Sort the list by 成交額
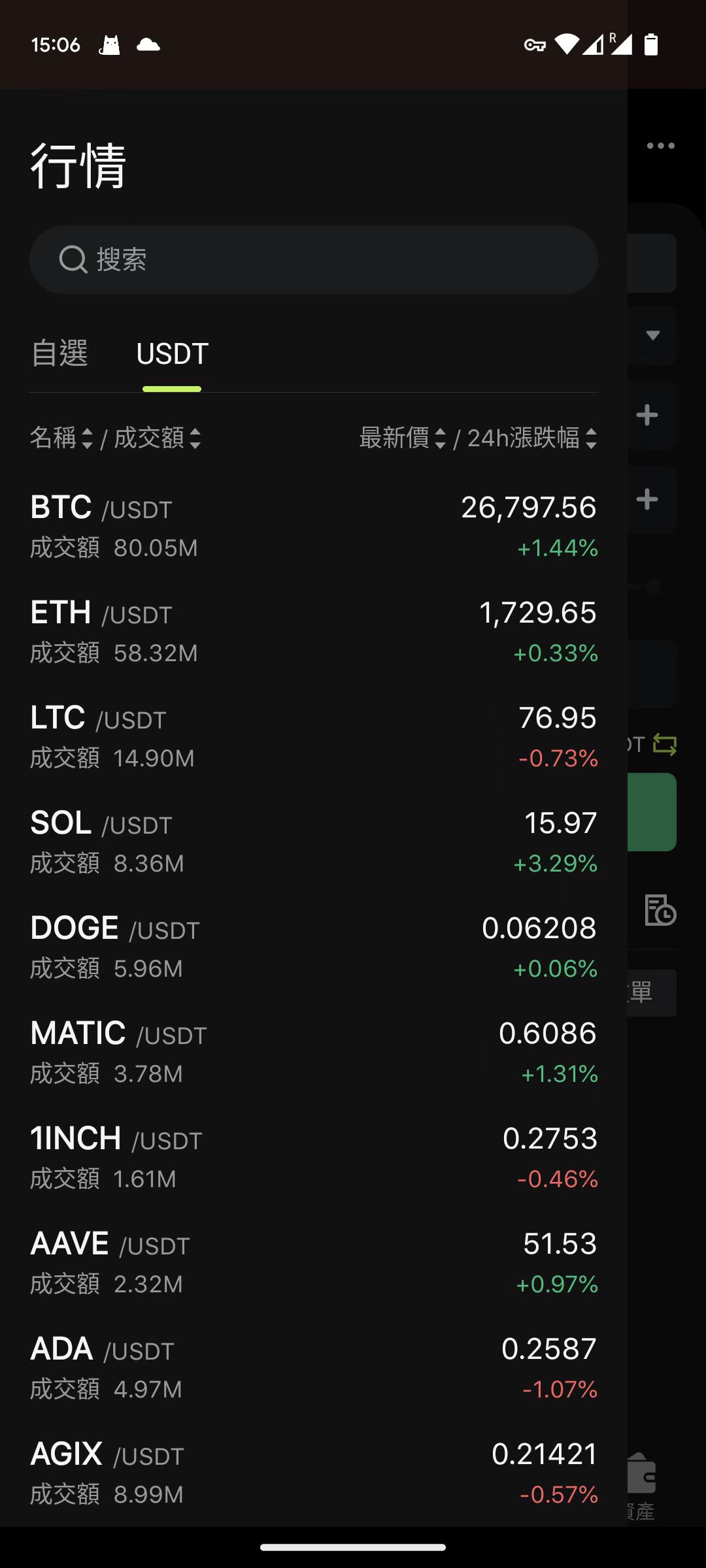Viewport: 706px width, 1568px height. 158,438
